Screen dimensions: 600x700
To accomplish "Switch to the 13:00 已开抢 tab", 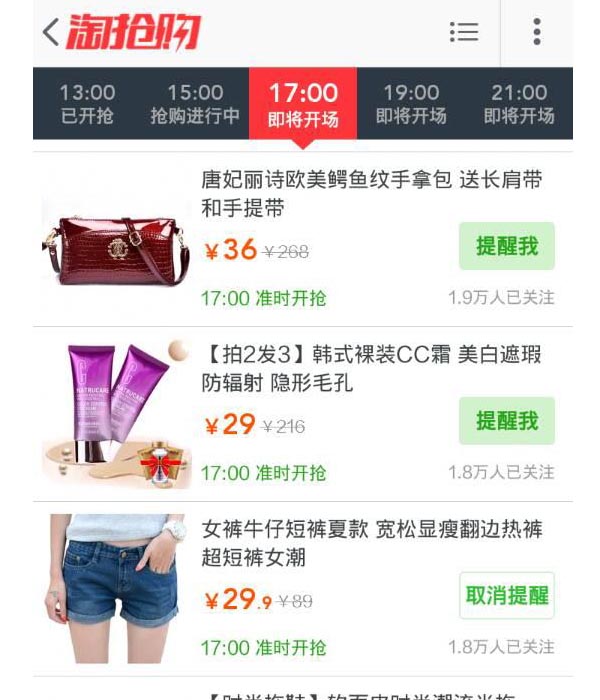I will pos(87,103).
